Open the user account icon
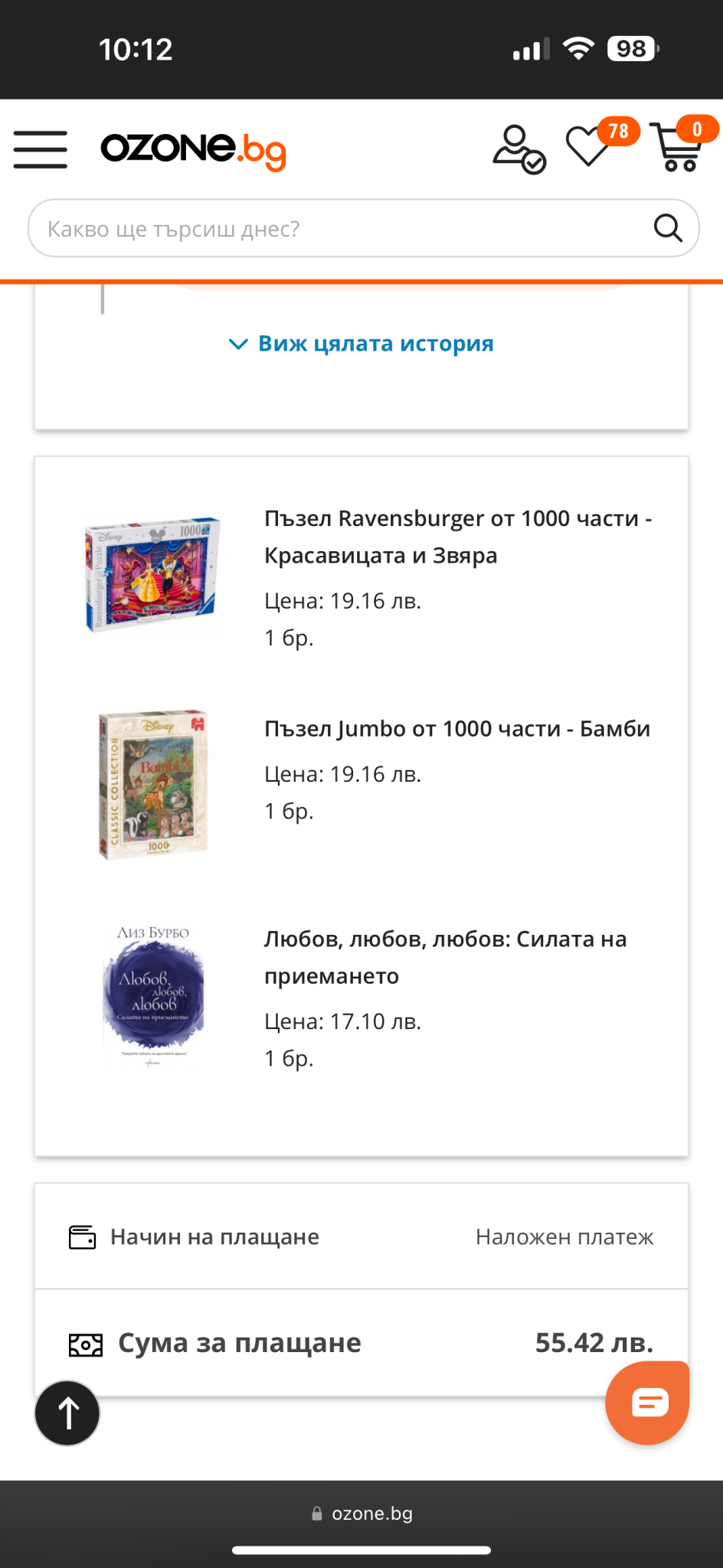 coord(519,149)
